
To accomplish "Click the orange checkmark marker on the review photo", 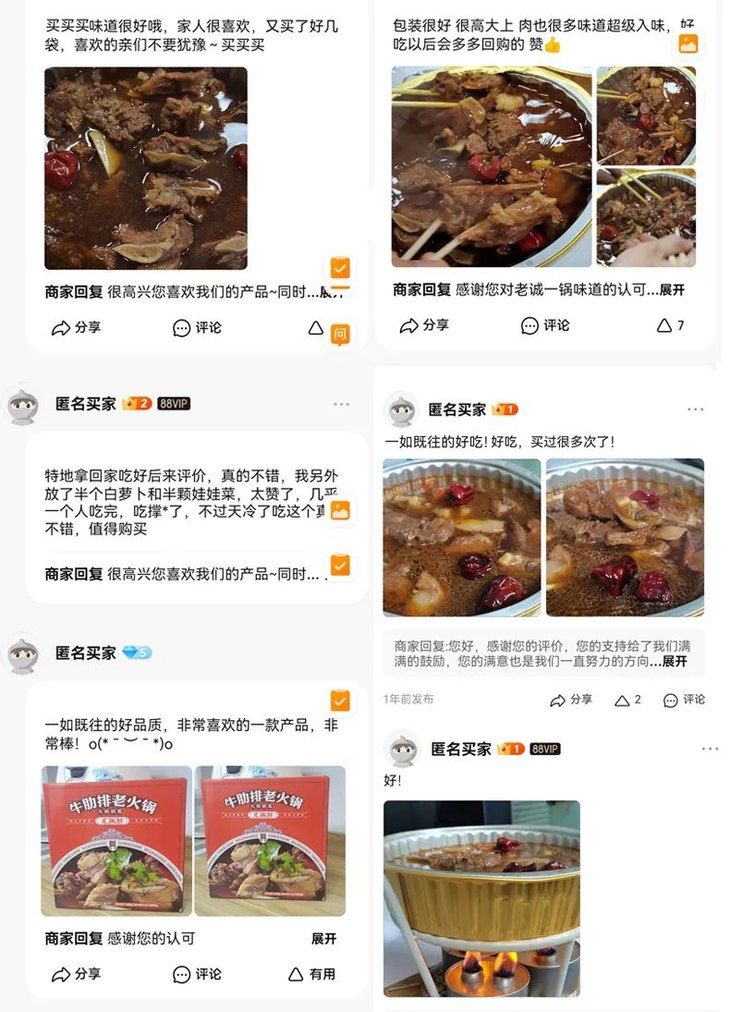I will (x=342, y=267).
